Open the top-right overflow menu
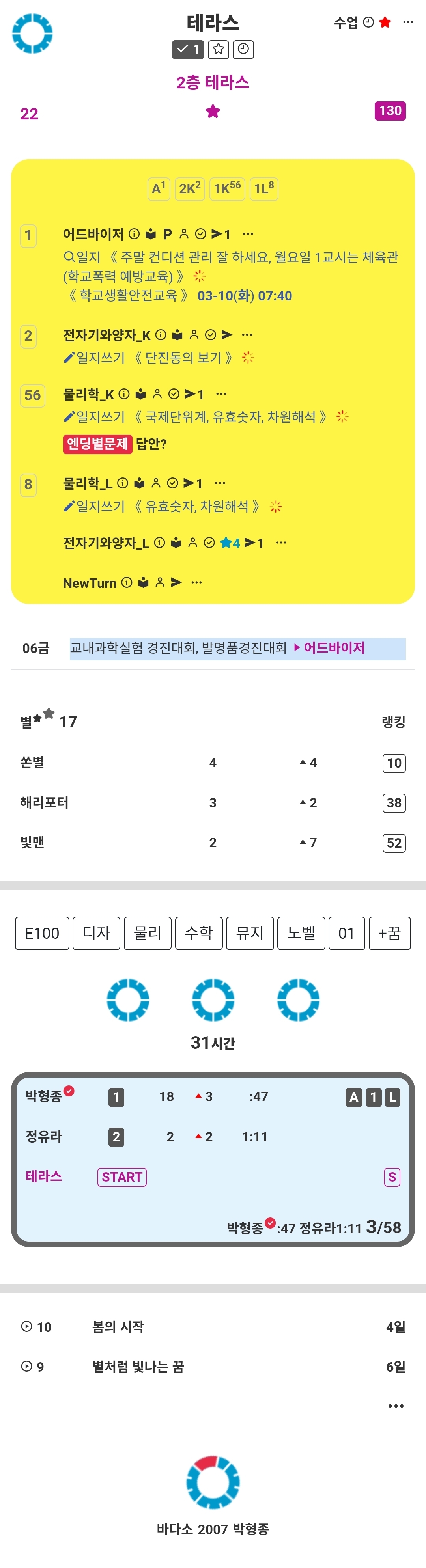The height and width of the screenshot is (1568, 426). pyautogui.click(x=408, y=22)
